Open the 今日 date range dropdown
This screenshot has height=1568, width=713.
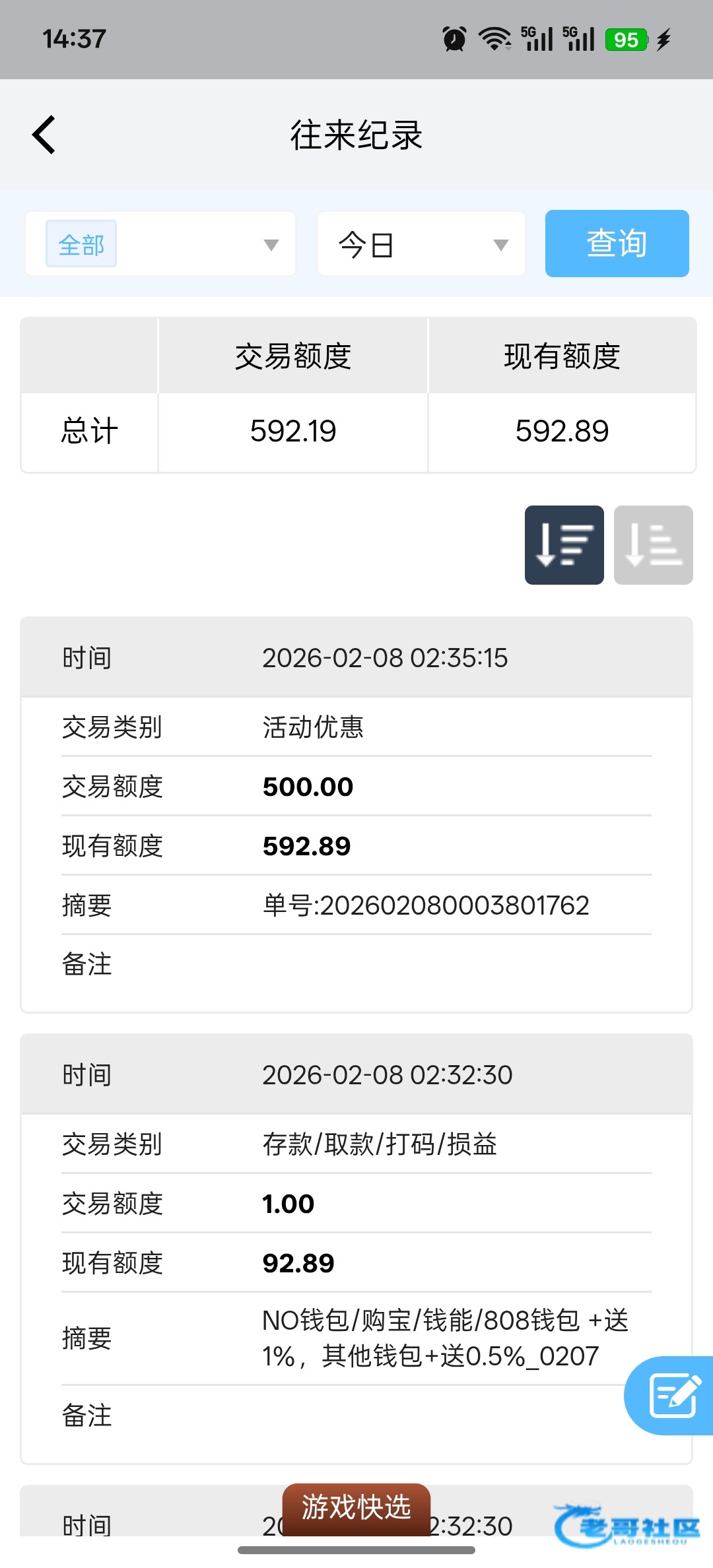[x=421, y=244]
